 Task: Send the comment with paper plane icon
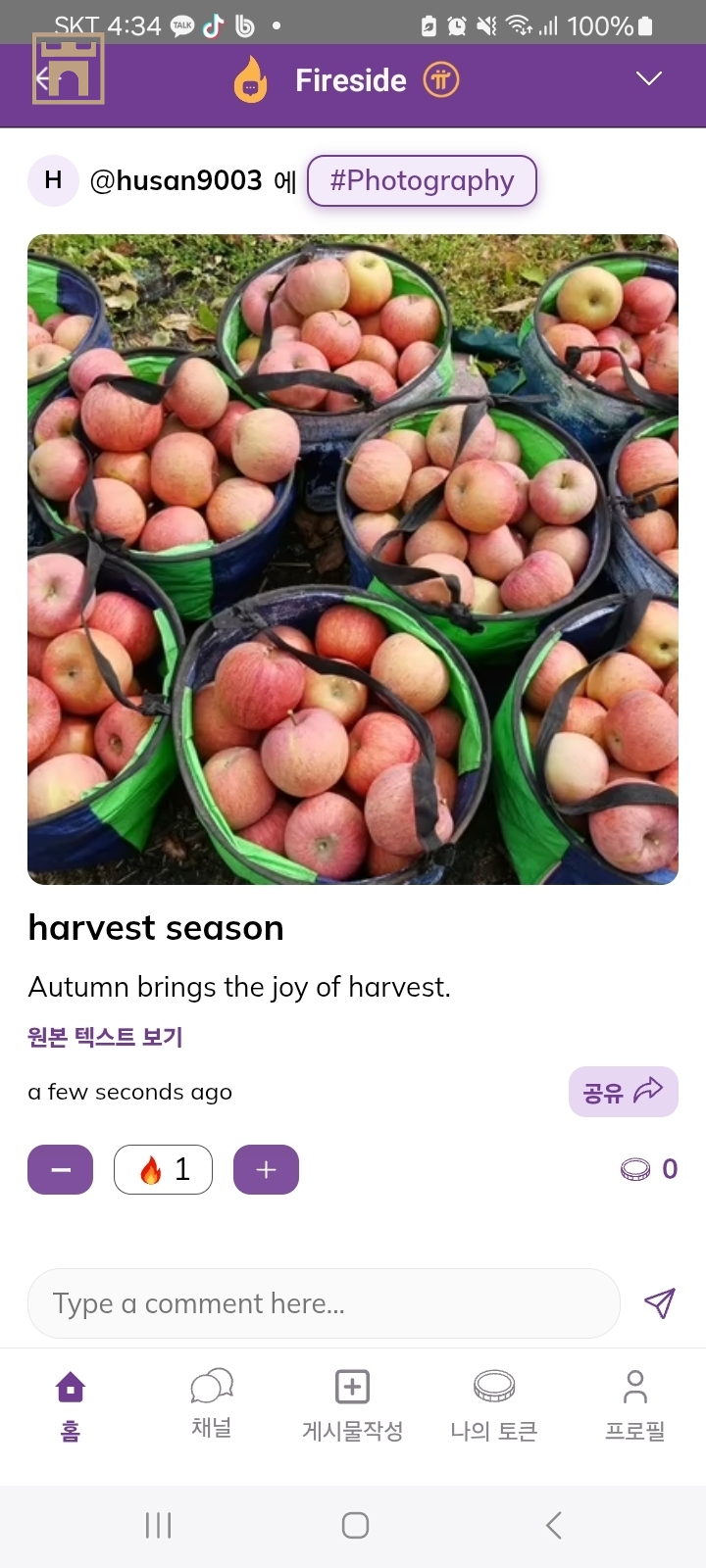coord(660,1302)
